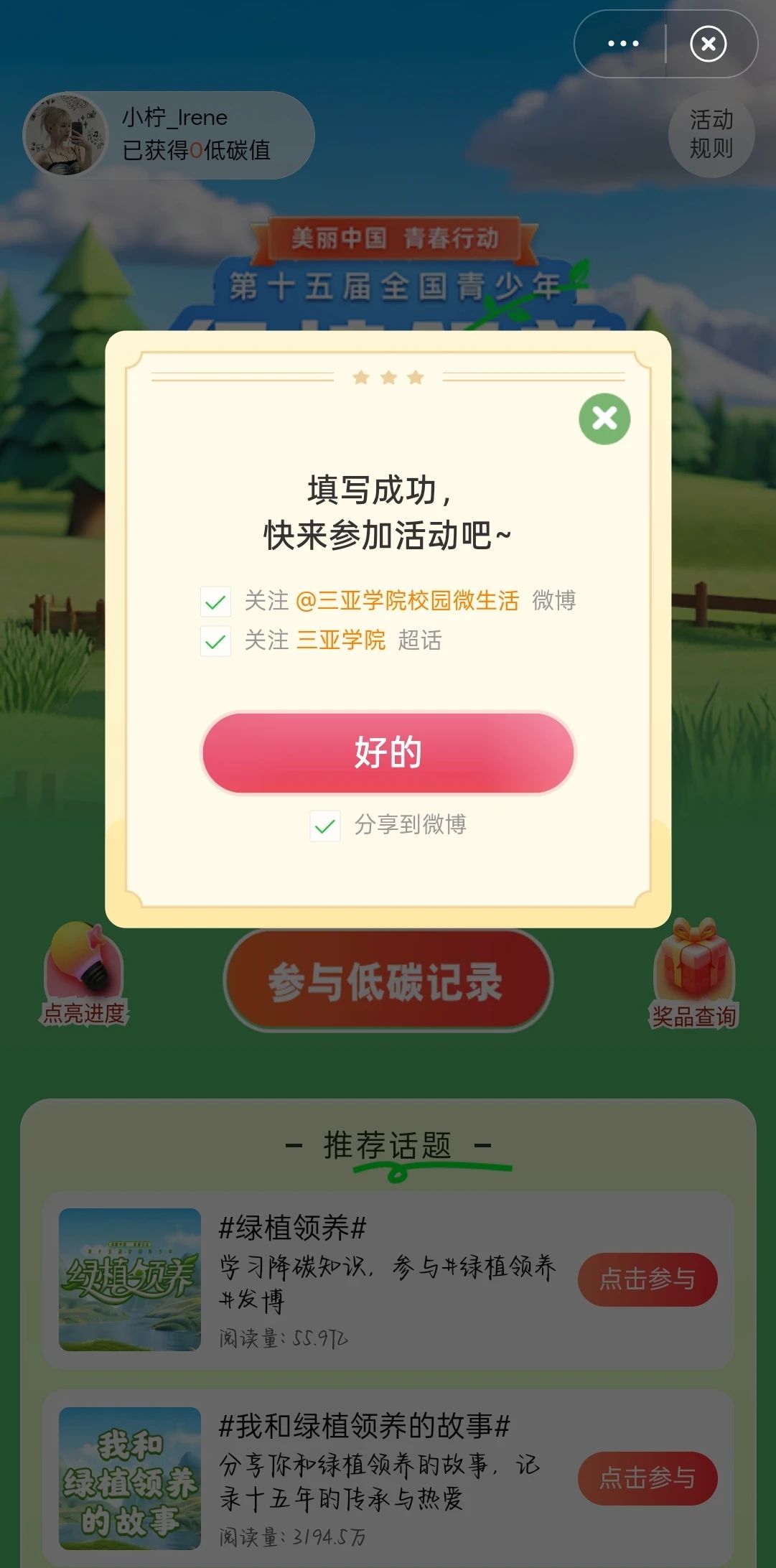776x1568 pixels.
Task: Tap 点击参与 for #我和绿植领养的故事#
Action: 647,1478
